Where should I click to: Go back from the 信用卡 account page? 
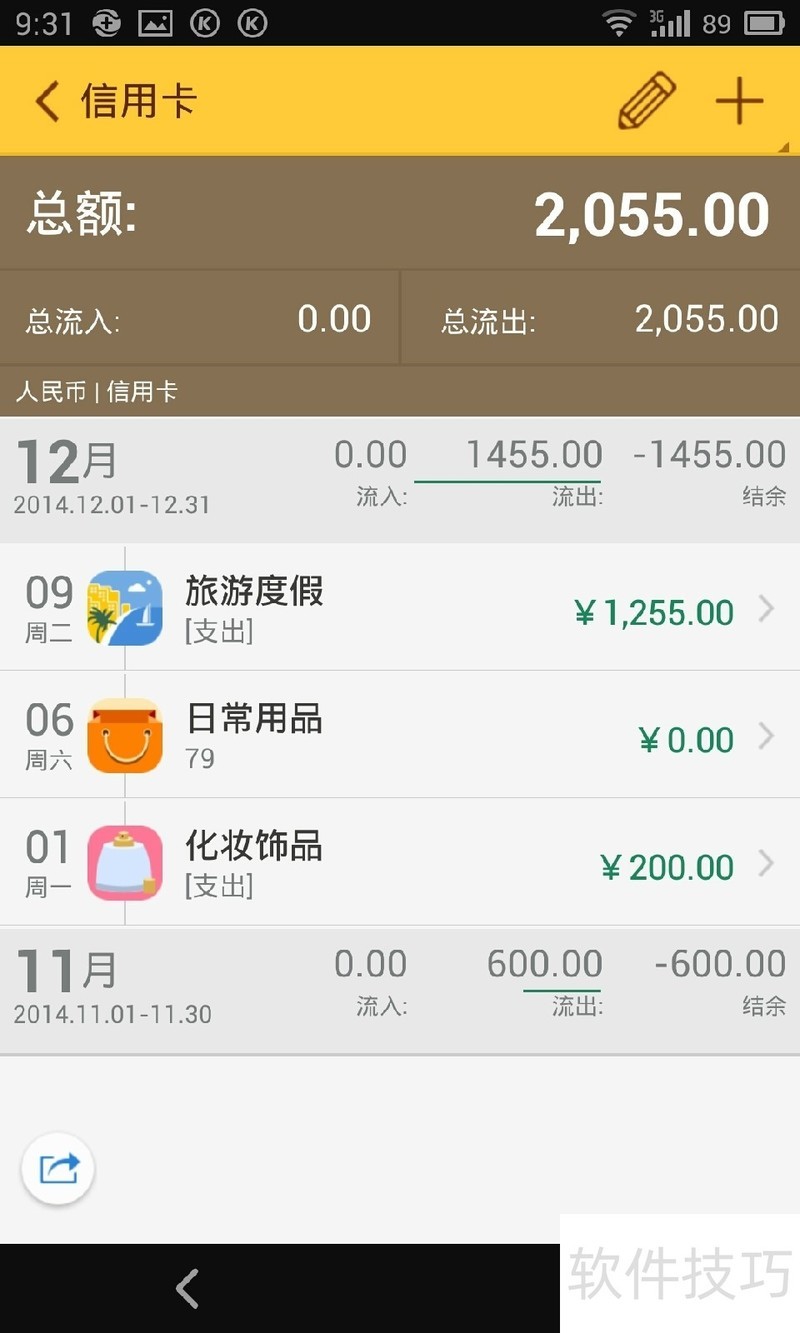coord(48,101)
